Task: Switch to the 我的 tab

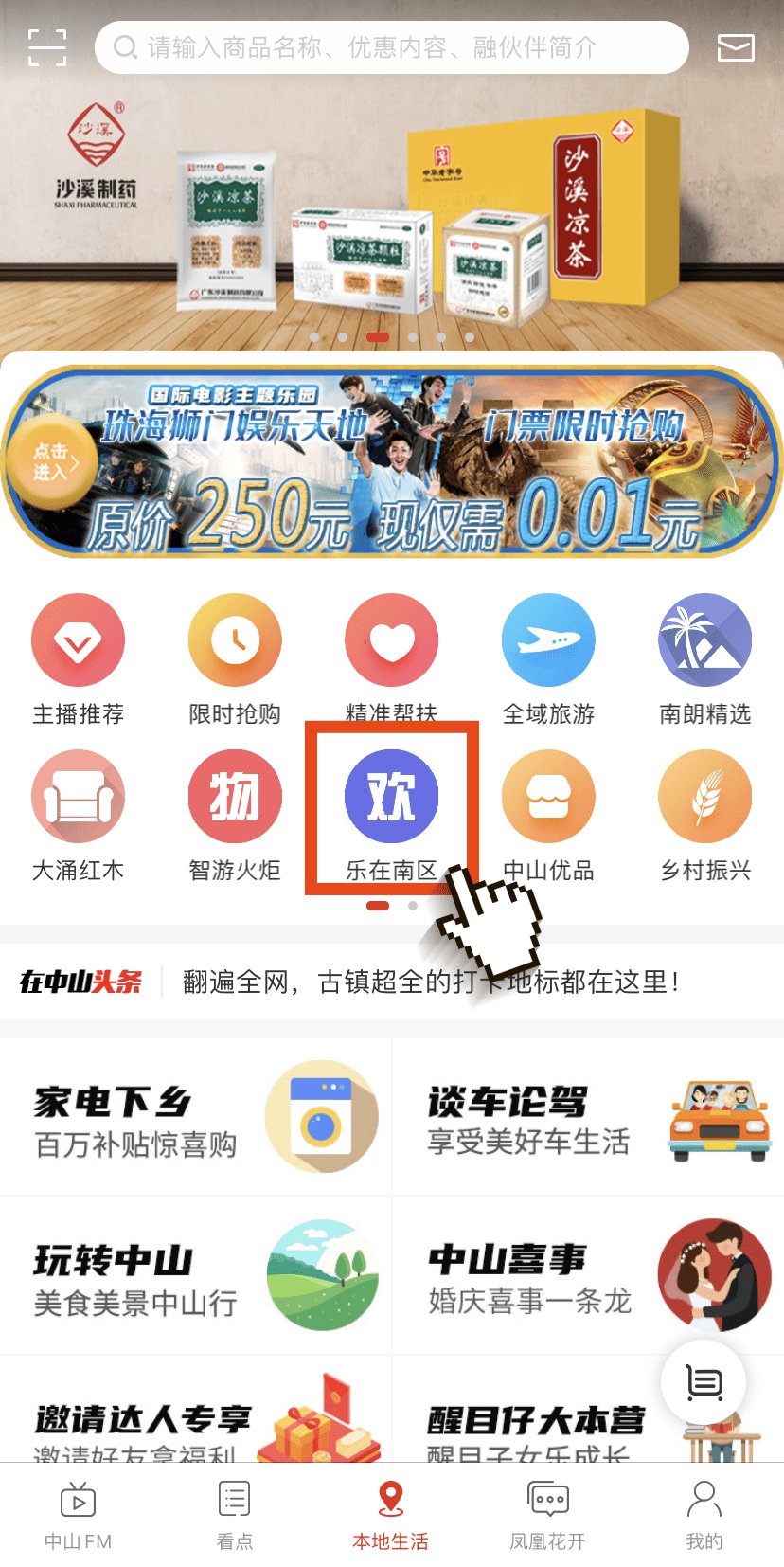Action: click(x=704, y=1514)
